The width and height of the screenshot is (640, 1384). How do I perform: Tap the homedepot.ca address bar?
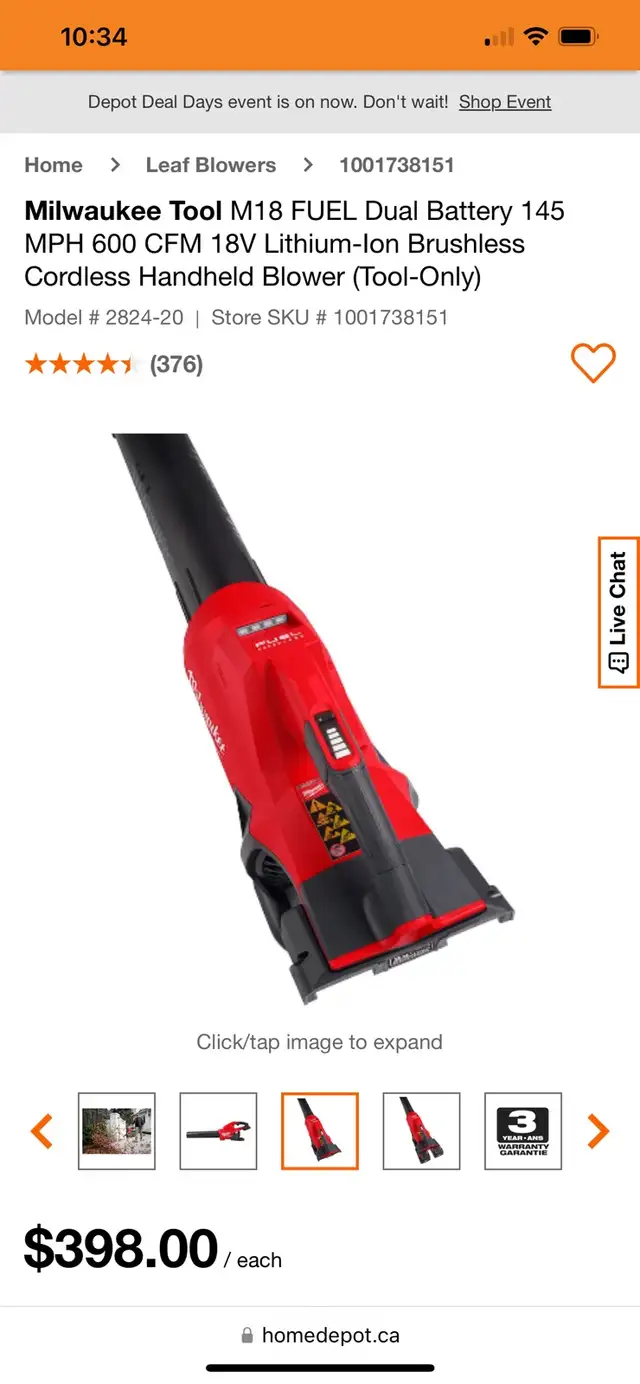tap(320, 1335)
